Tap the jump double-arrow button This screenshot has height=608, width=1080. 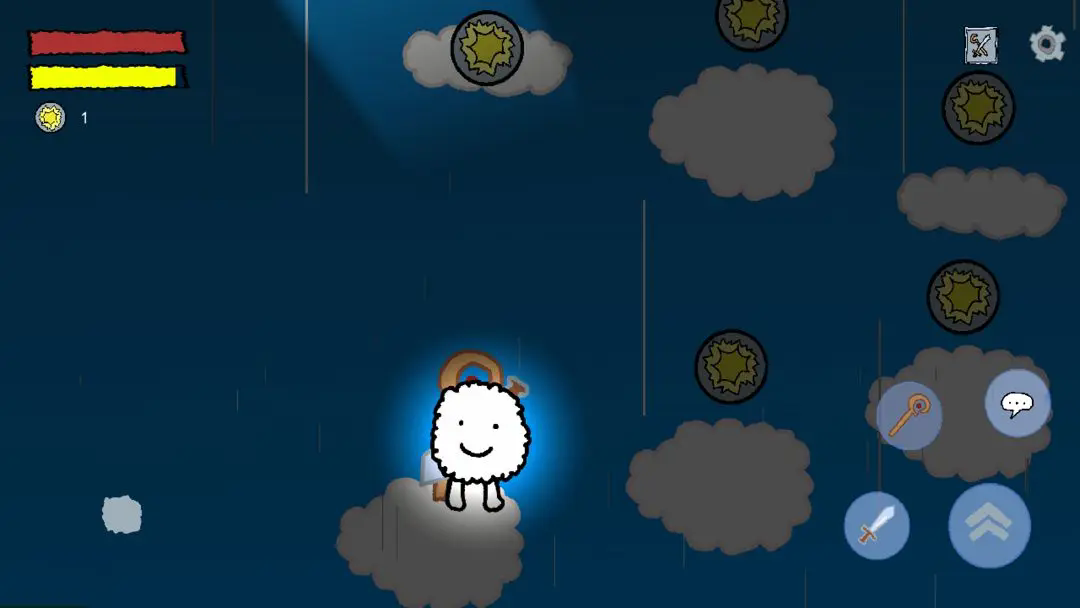[989, 525]
